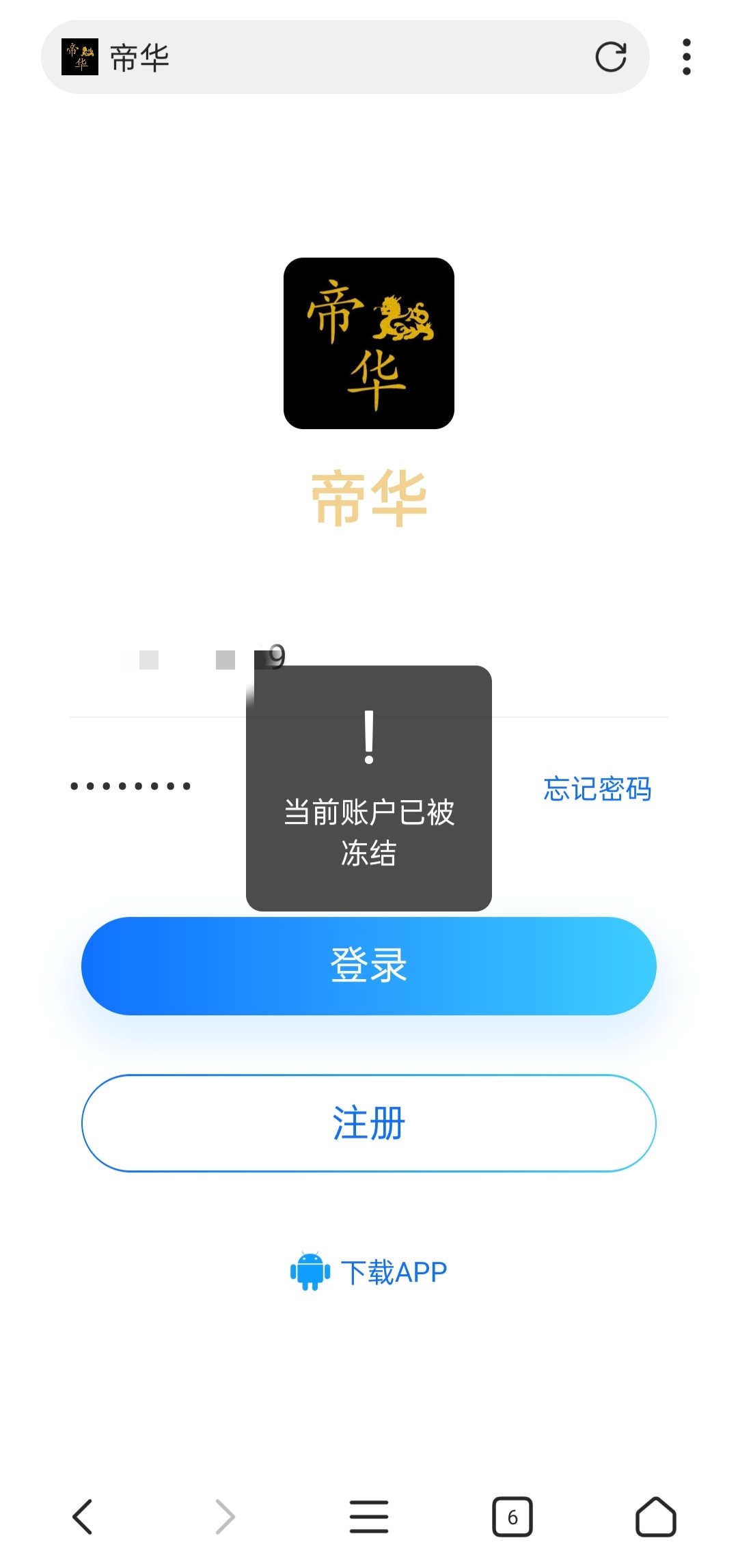Tap the 注册 button
Screen dimensions: 738x1568
368,1123
